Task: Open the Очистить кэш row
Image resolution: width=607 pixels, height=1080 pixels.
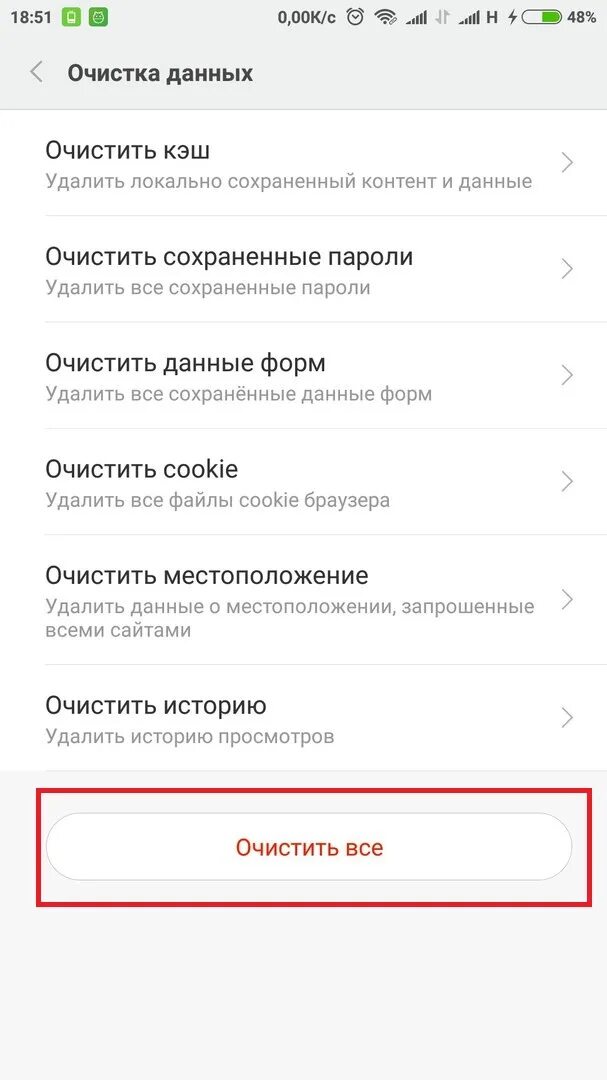Action: 303,163
